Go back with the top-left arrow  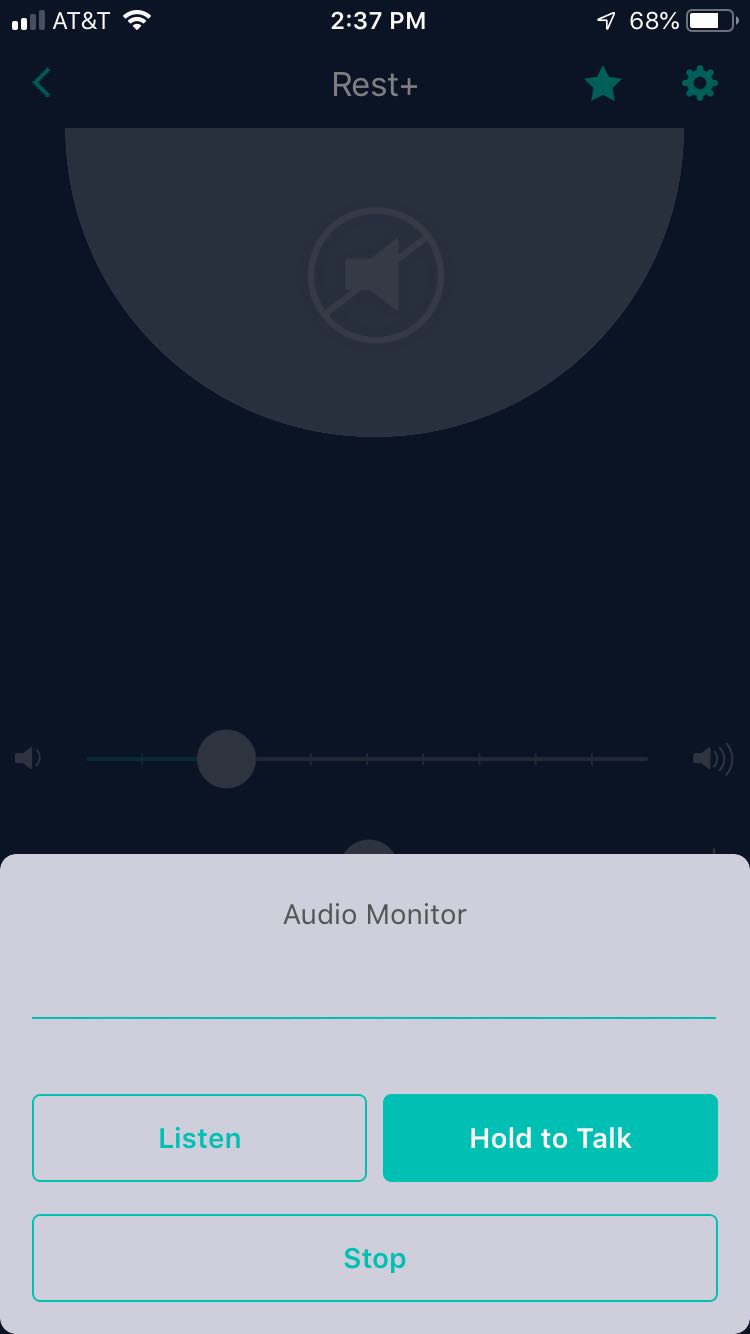coord(42,84)
